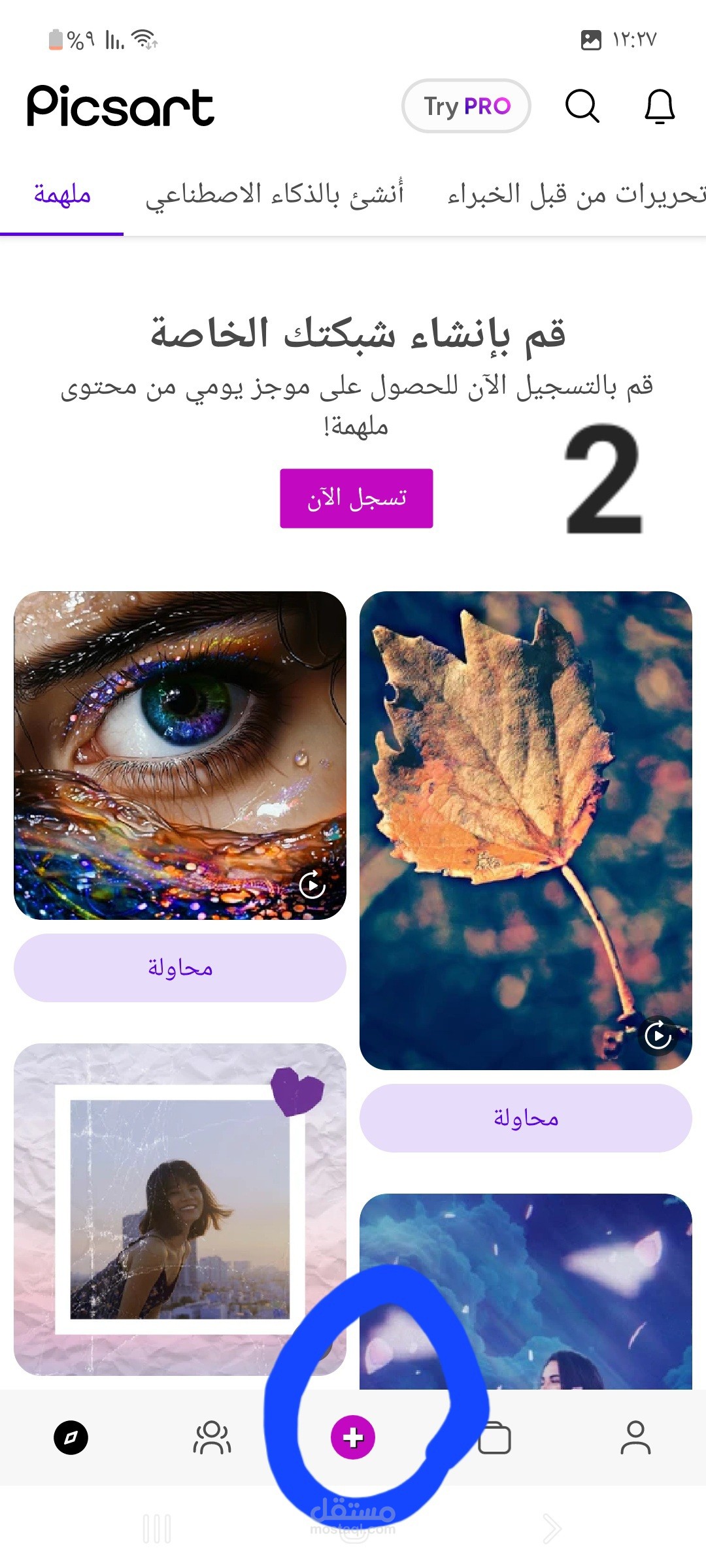The width and height of the screenshot is (706, 1568).
Task: Select the ملهمة tab
Action: [x=62, y=194]
